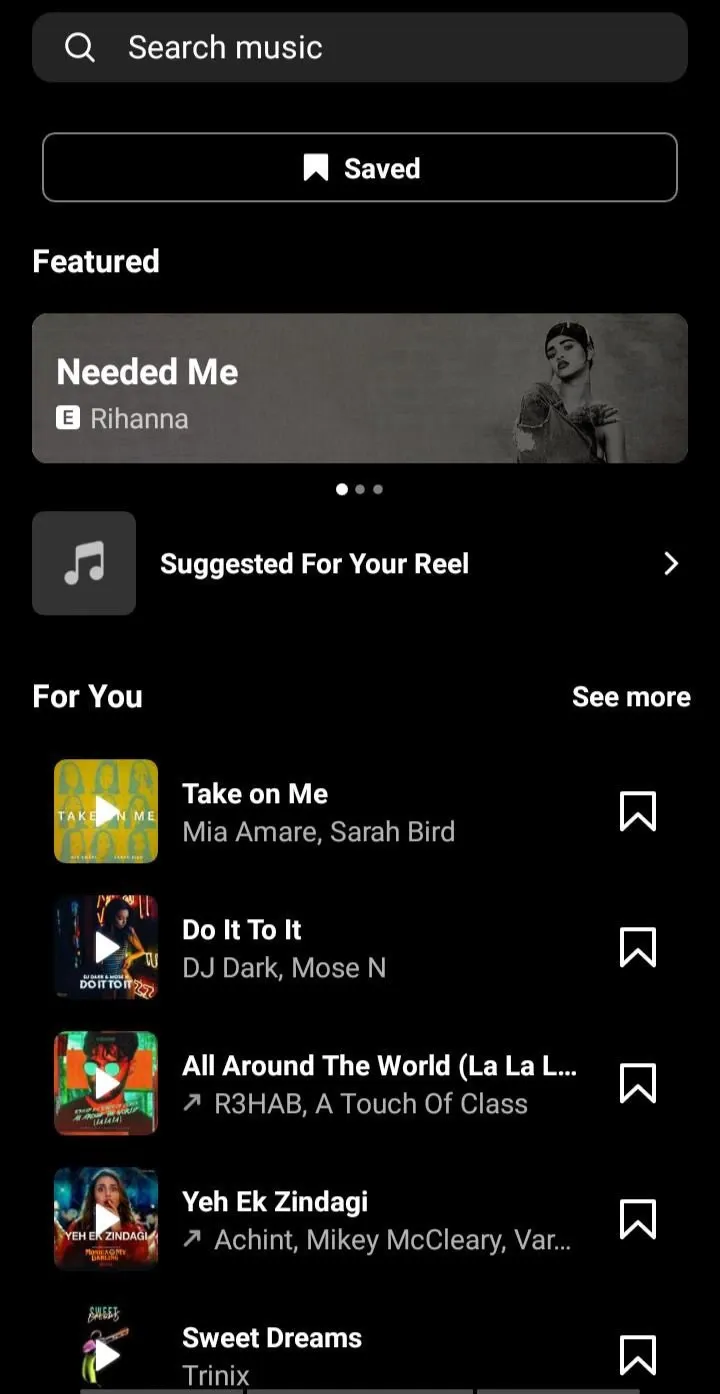Play the Yeh Ek Zindagi preview
Viewport: 720px width, 1394px height.
pyautogui.click(x=106, y=1219)
